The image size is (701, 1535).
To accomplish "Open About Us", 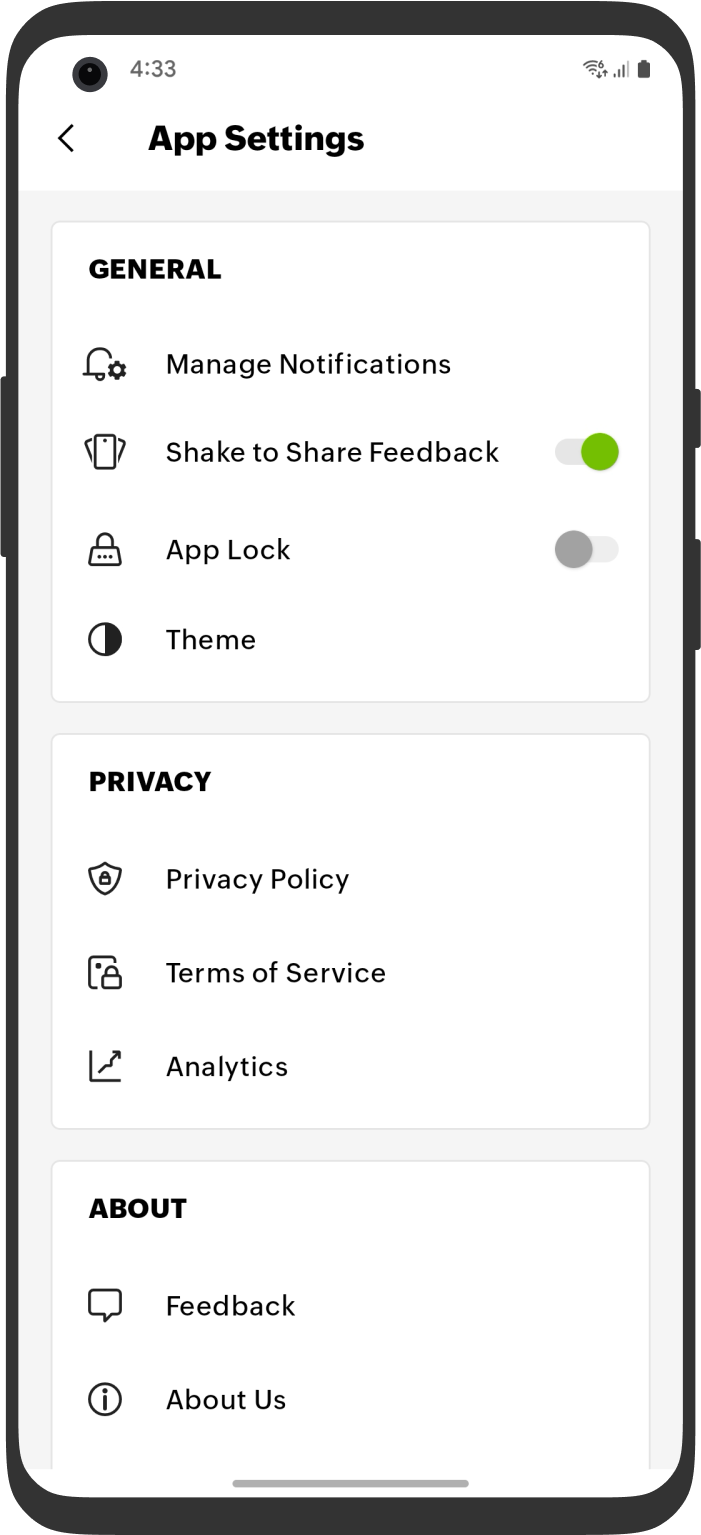I will tap(226, 1400).
